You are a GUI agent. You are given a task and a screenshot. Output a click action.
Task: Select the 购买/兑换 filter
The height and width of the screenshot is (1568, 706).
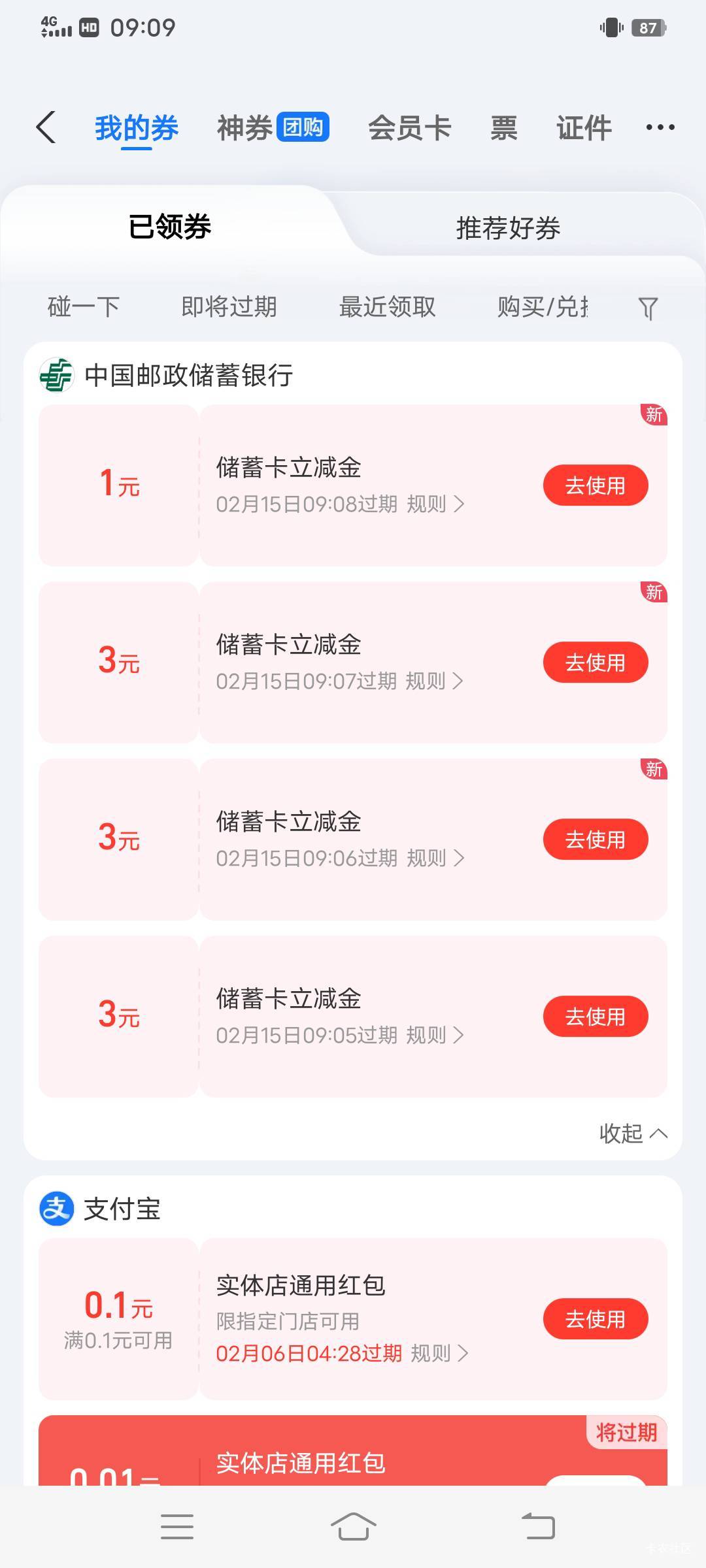[543, 306]
